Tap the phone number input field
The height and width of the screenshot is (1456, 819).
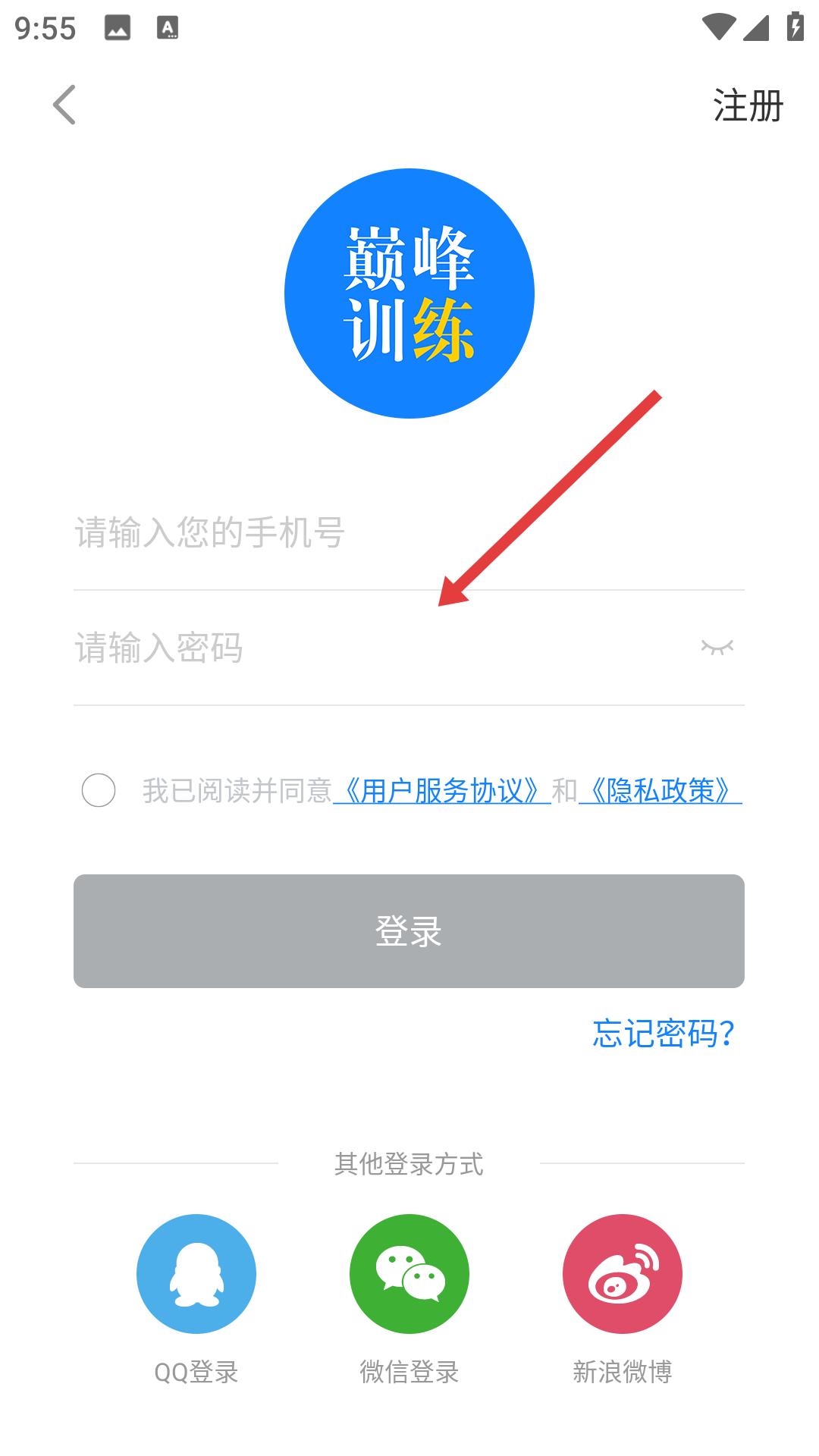point(409,532)
